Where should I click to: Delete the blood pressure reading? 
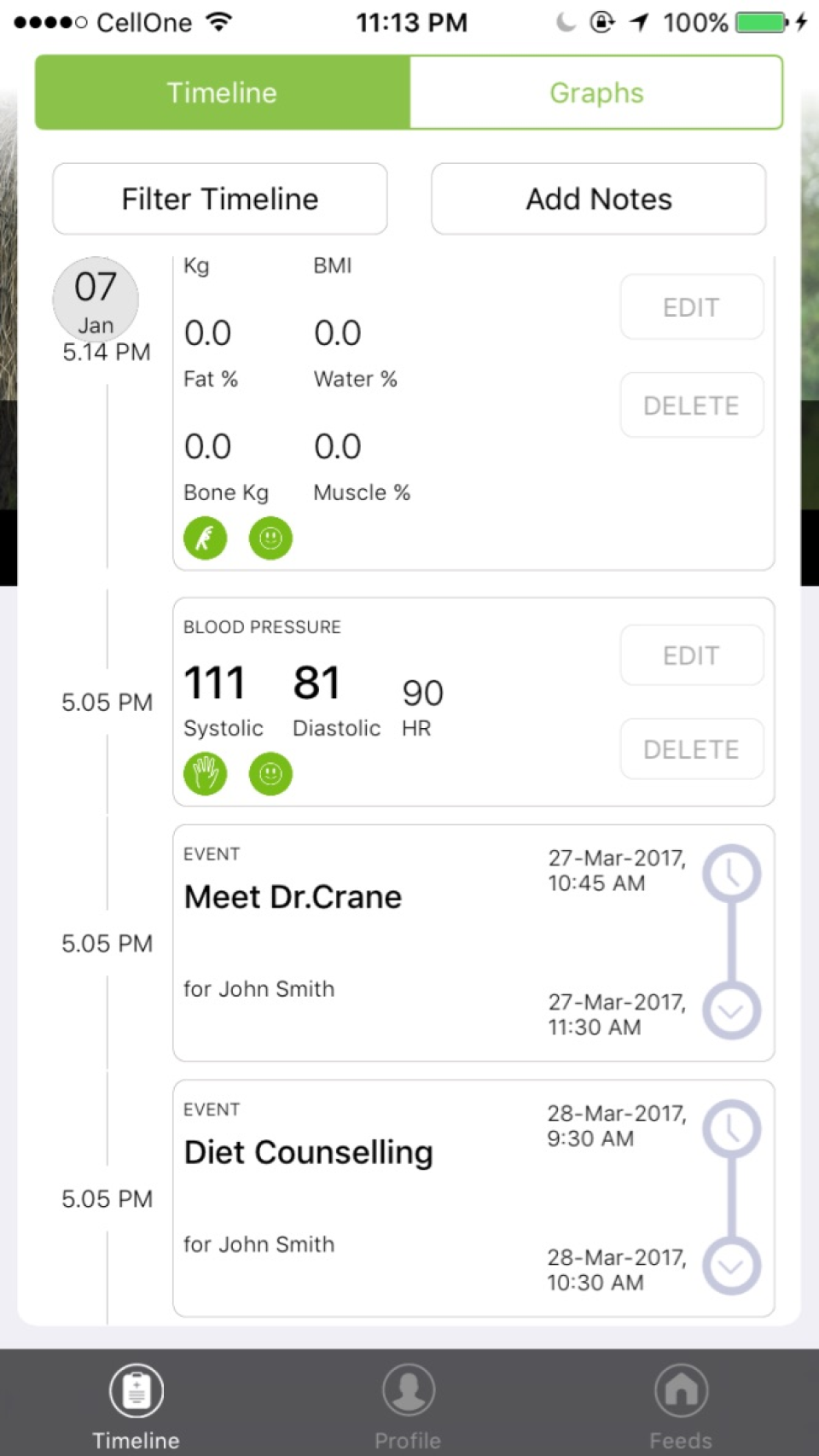tap(692, 749)
